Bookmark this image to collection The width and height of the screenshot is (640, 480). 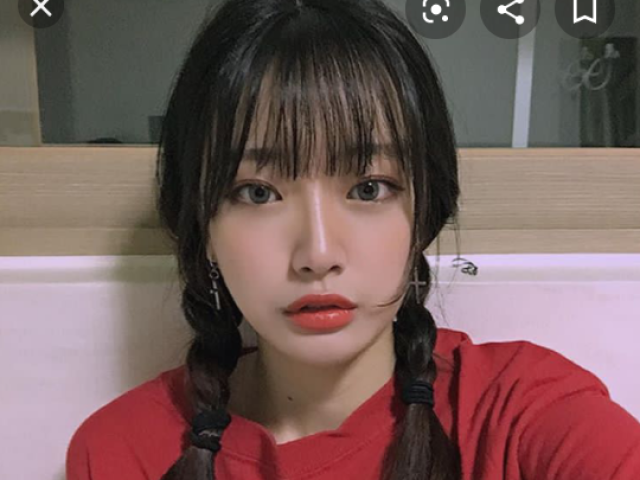click(584, 10)
